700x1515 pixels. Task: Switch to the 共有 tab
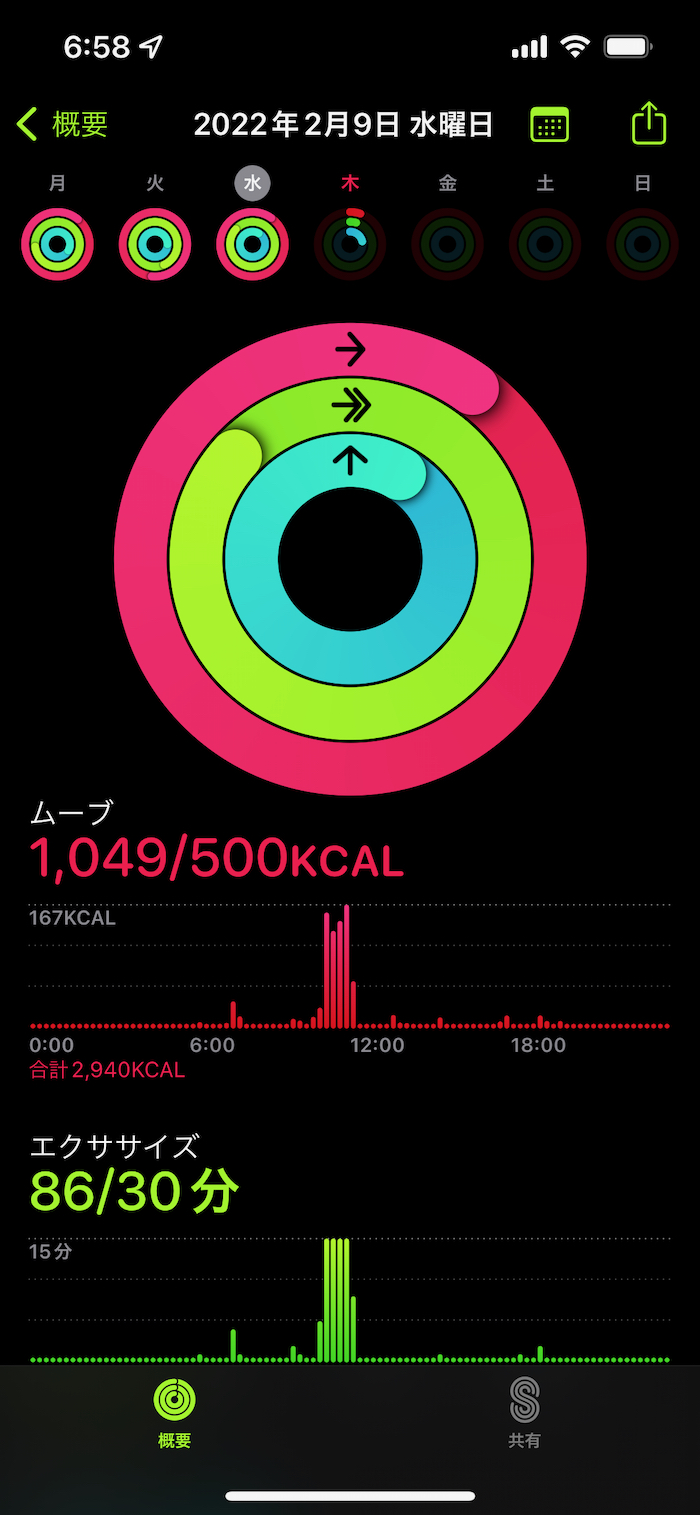pos(524,1412)
